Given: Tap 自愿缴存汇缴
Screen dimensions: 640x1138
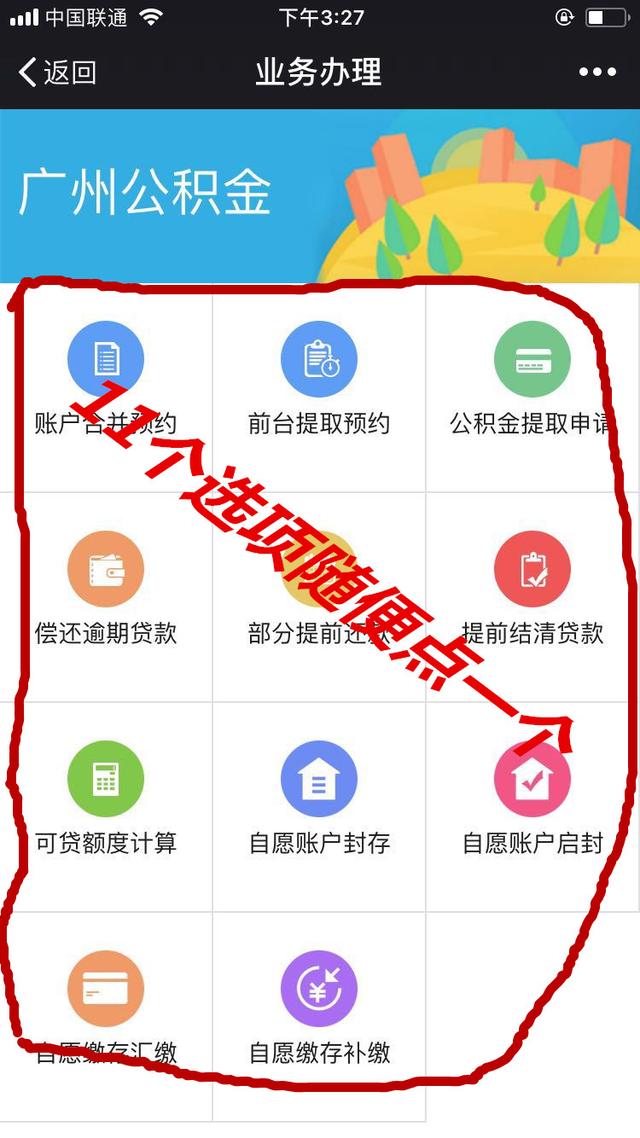Looking at the screenshot, I should point(106,1015).
